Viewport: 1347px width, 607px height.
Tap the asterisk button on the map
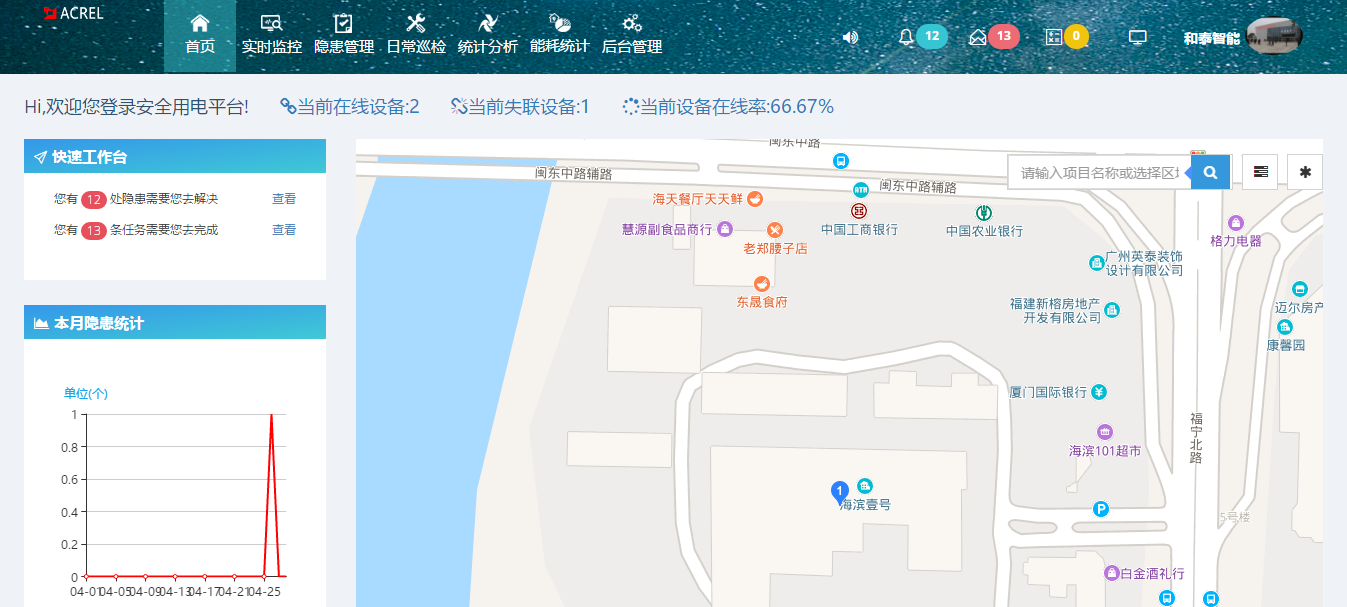1305,172
